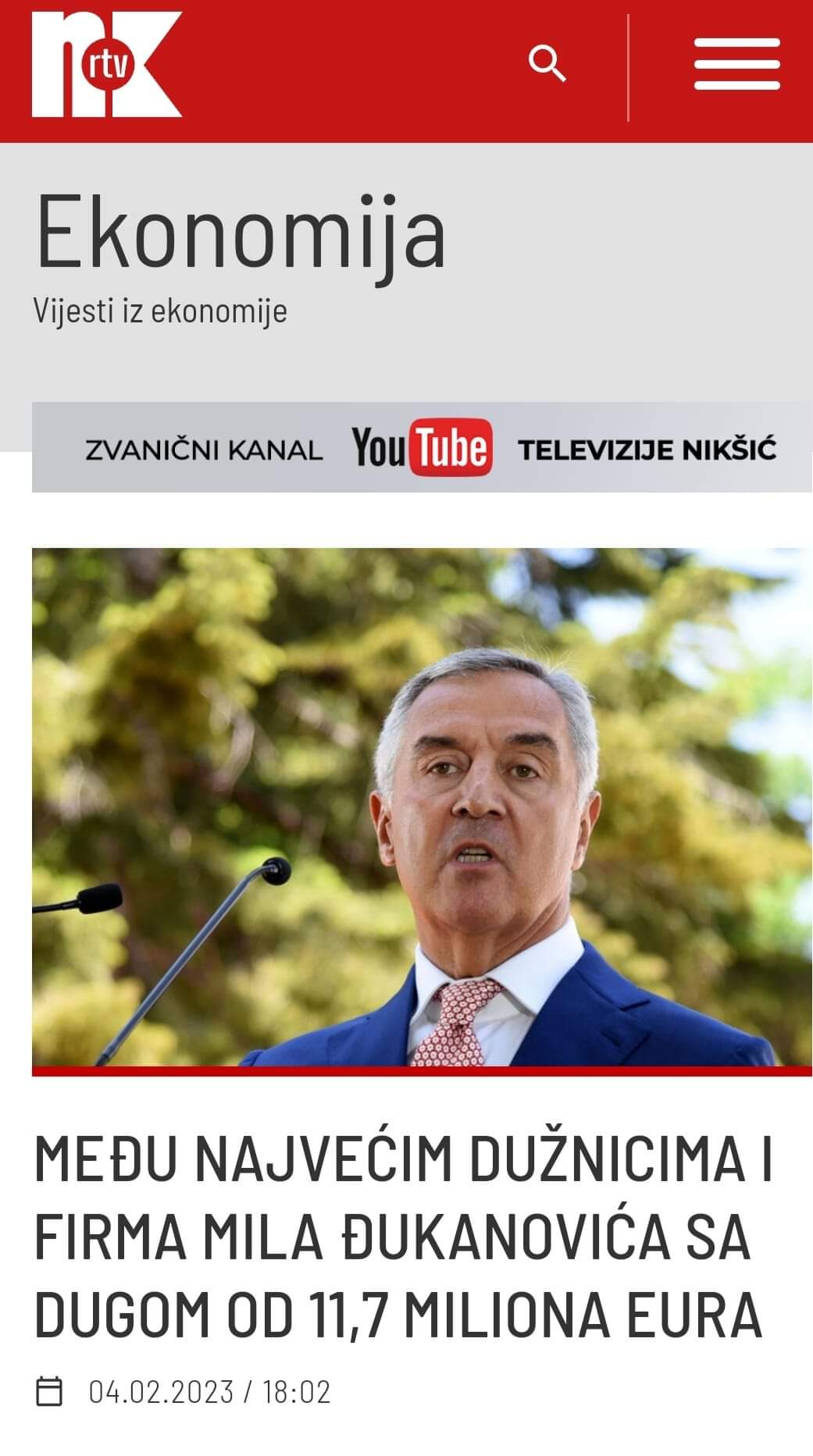The image size is (813, 1456).
Task: Go to homepage via RTV NK logo
Action: (107, 65)
